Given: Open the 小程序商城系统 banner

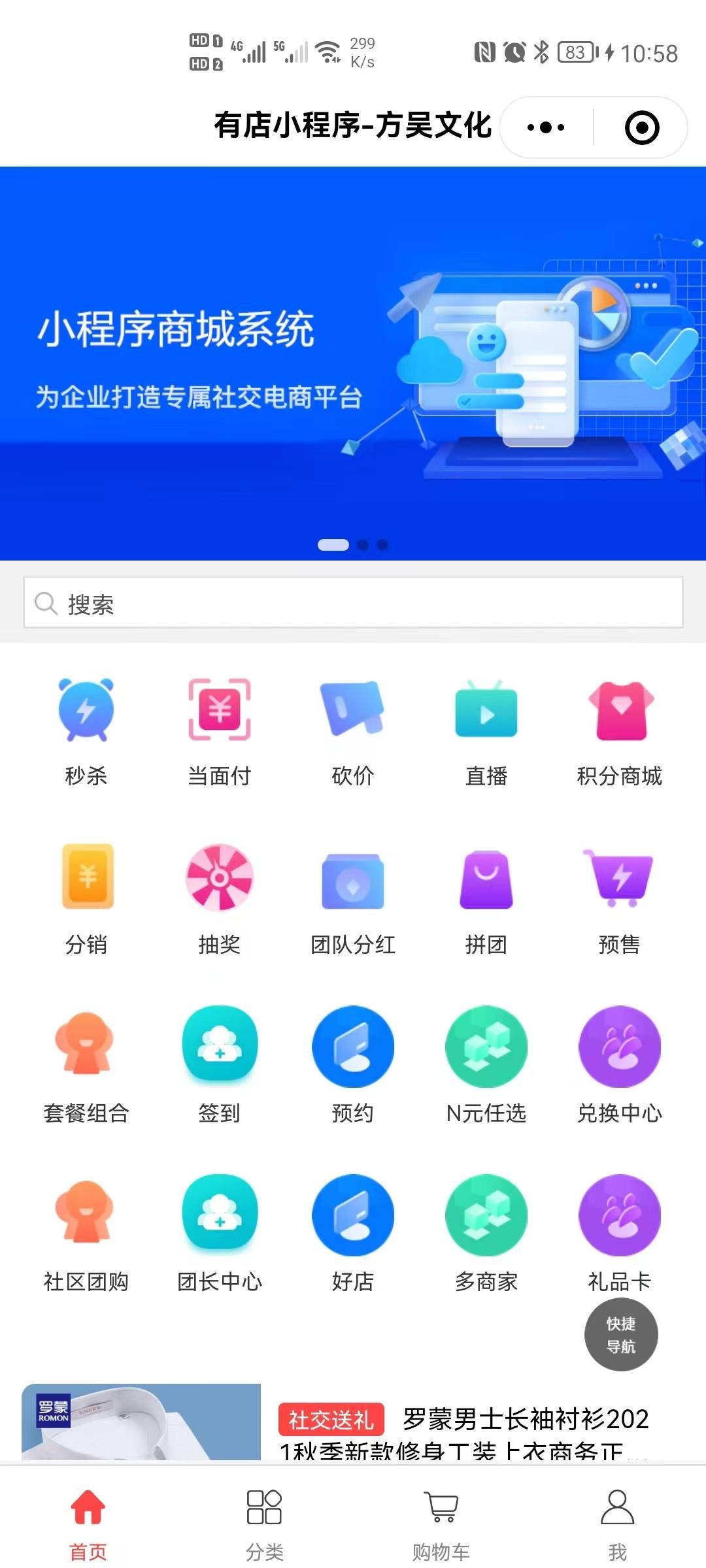Looking at the screenshot, I should tap(353, 363).
